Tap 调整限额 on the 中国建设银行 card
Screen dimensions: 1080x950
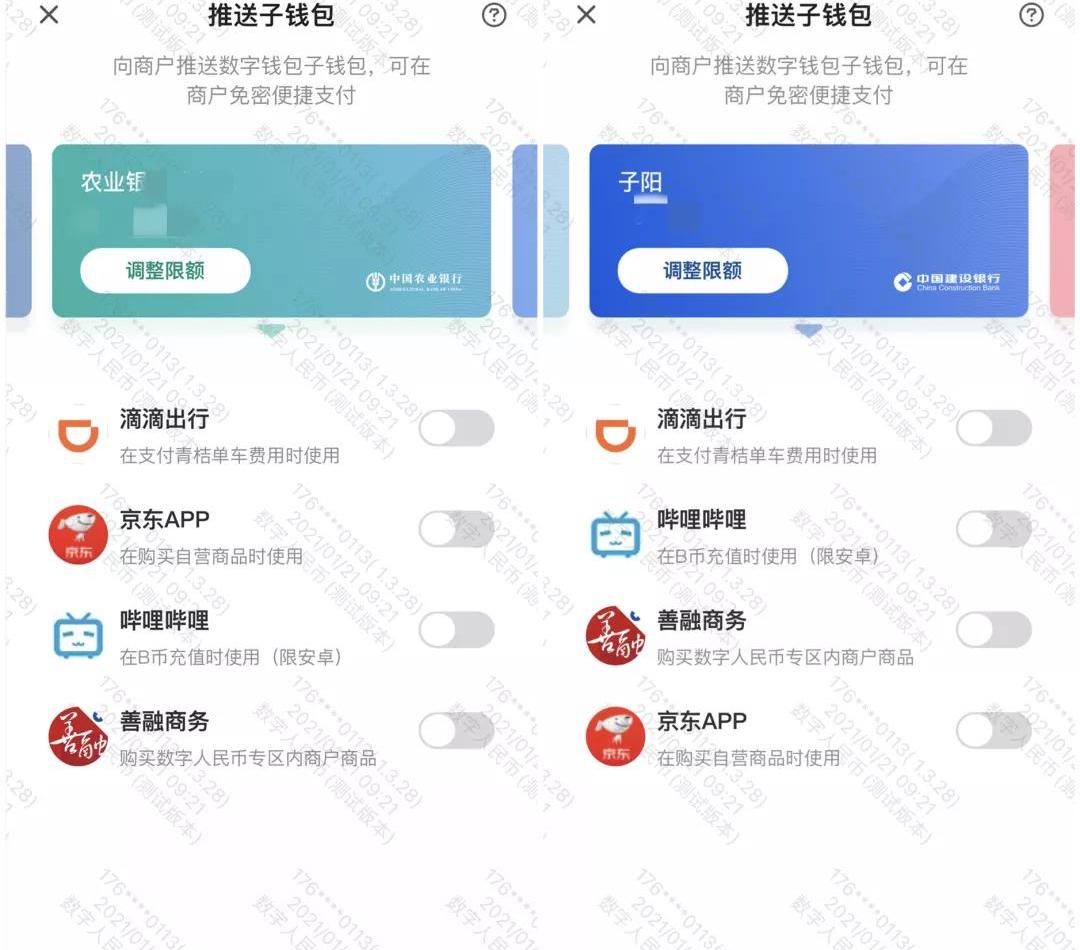coord(702,271)
